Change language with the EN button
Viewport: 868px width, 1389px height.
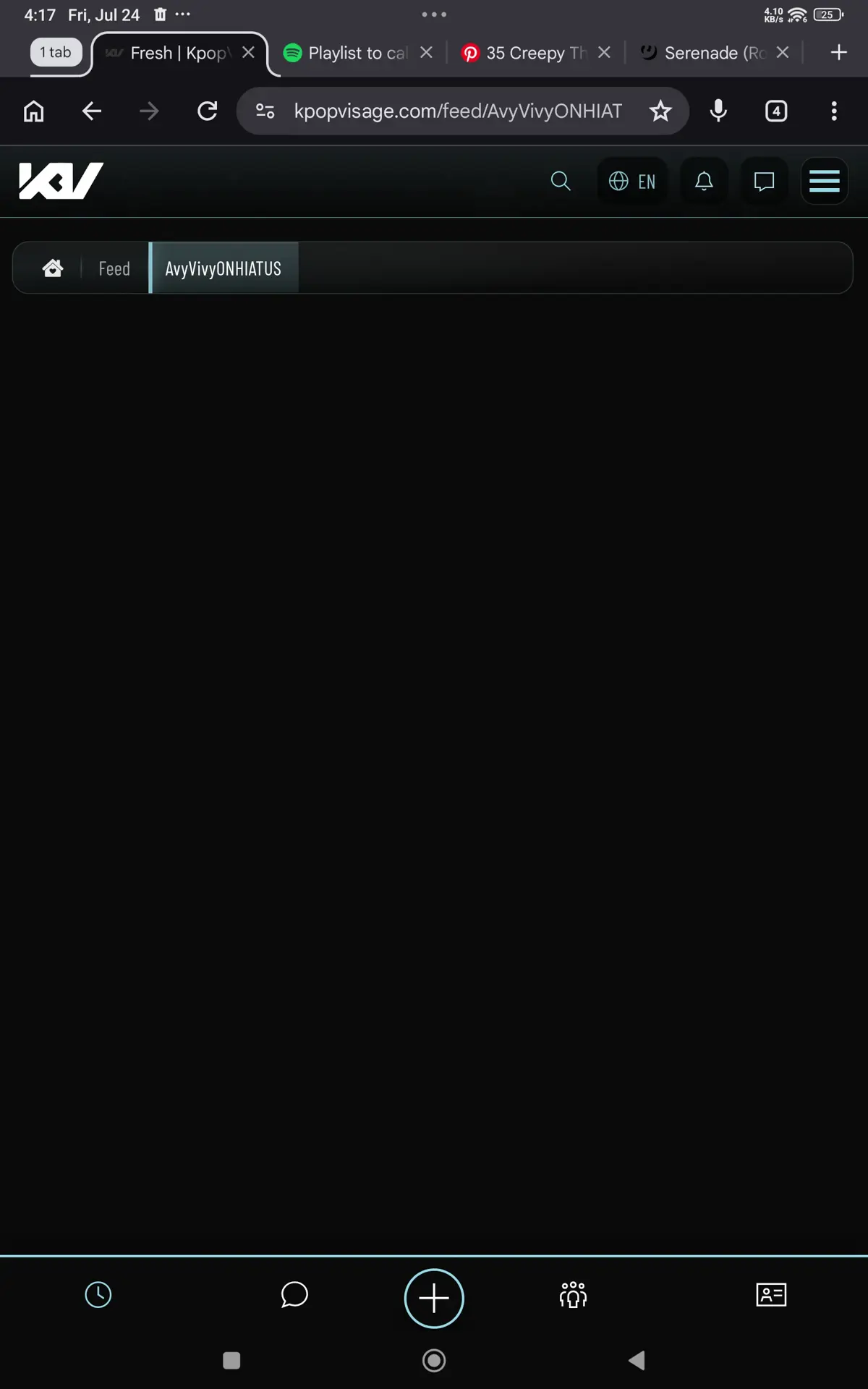632,181
